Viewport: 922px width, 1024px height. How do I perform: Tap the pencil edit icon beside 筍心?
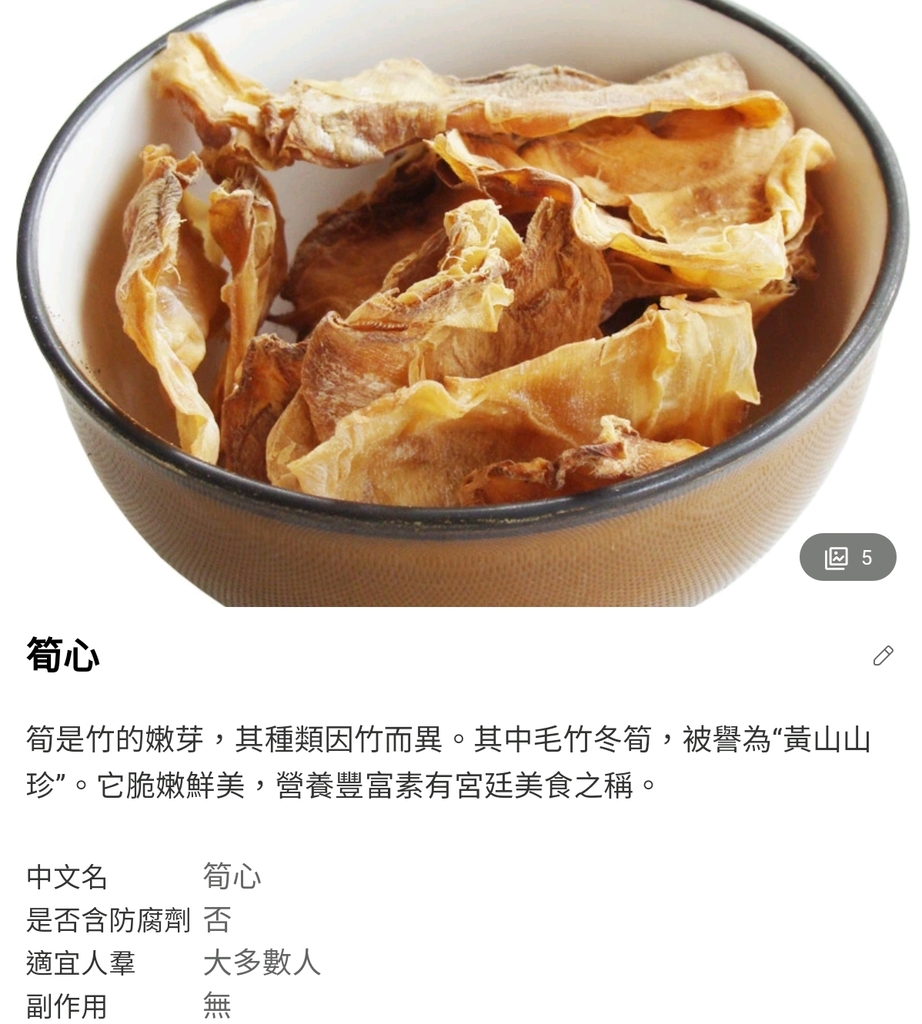(882, 656)
